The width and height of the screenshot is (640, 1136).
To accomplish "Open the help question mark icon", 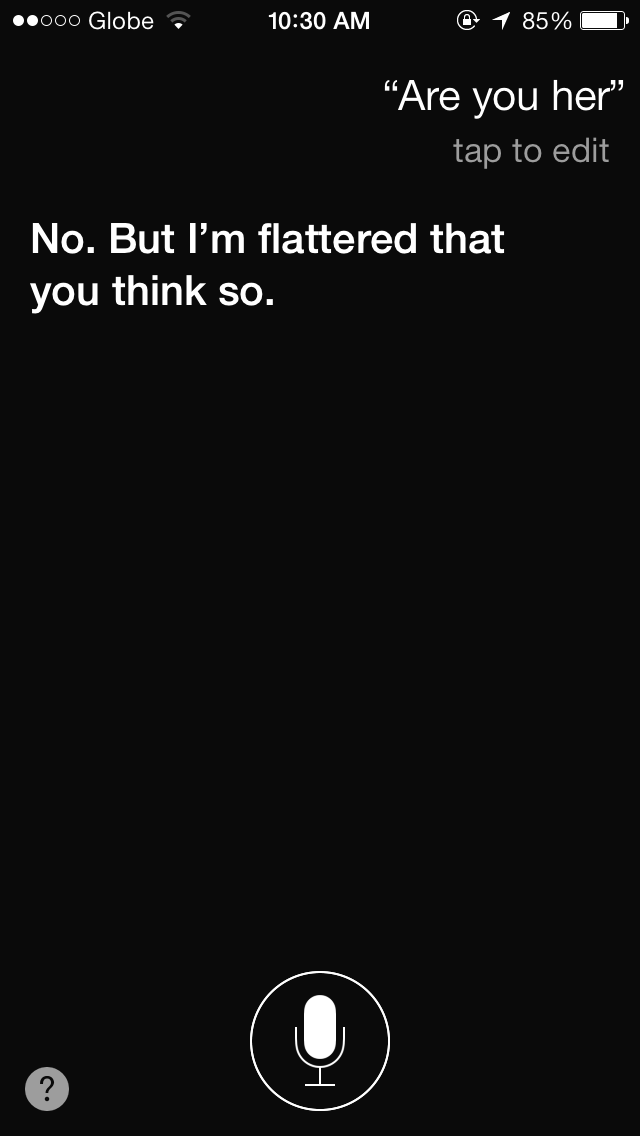I will point(47,1088).
